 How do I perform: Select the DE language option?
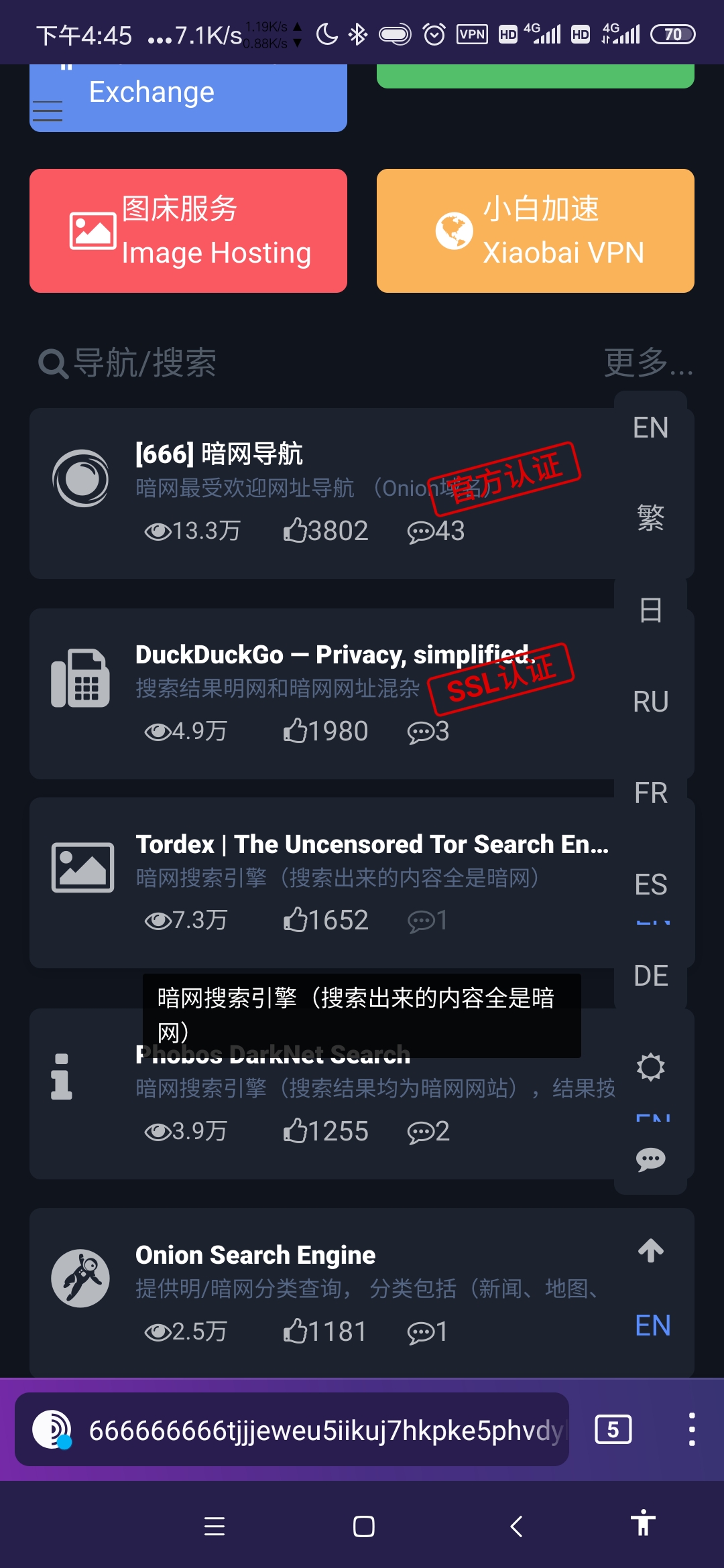click(650, 976)
